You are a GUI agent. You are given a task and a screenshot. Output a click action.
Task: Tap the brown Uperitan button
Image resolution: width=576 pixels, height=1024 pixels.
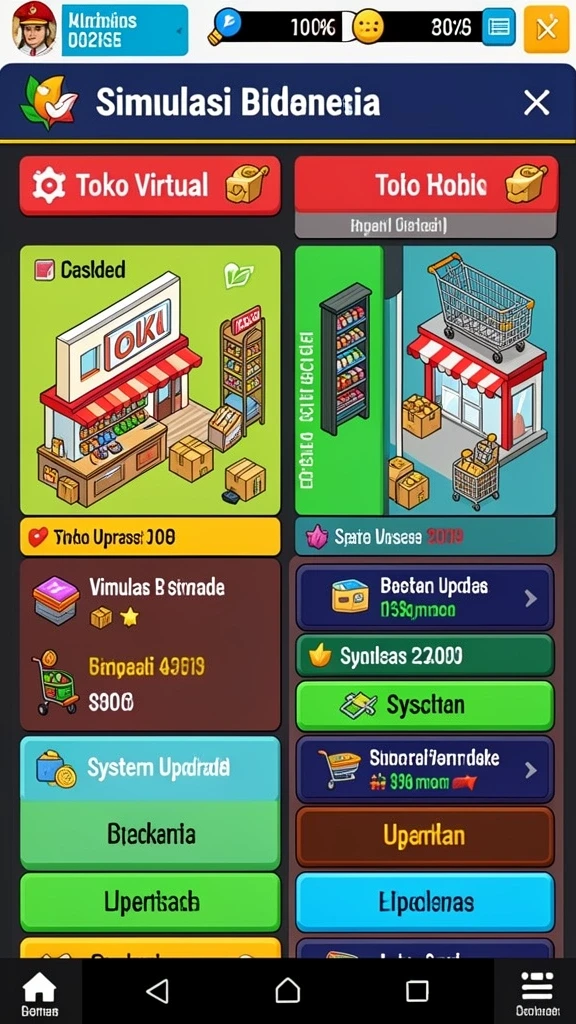pyautogui.click(x=425, y=837)
